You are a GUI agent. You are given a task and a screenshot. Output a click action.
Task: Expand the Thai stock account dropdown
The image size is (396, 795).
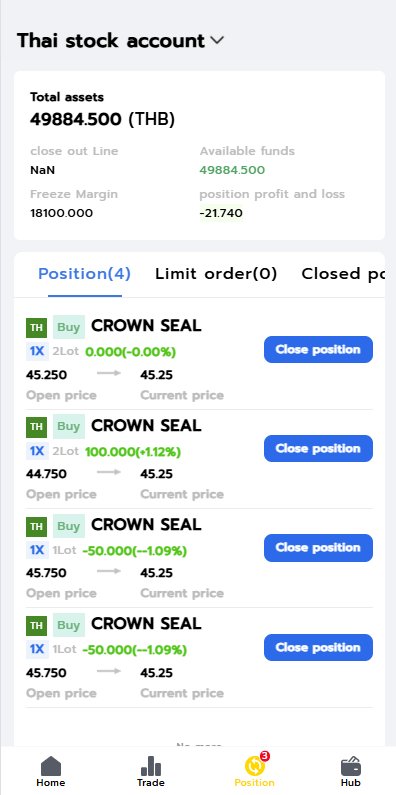pos(120,41)
